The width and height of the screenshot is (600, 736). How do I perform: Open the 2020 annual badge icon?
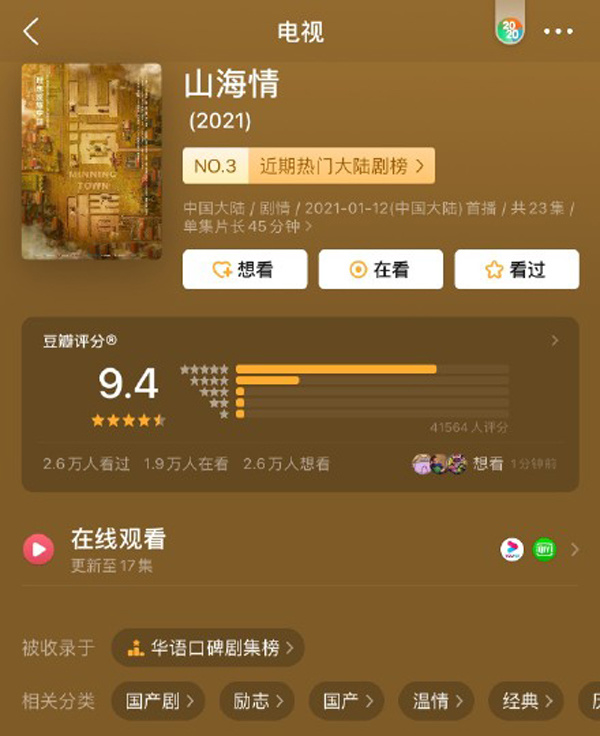coord(510,31)
